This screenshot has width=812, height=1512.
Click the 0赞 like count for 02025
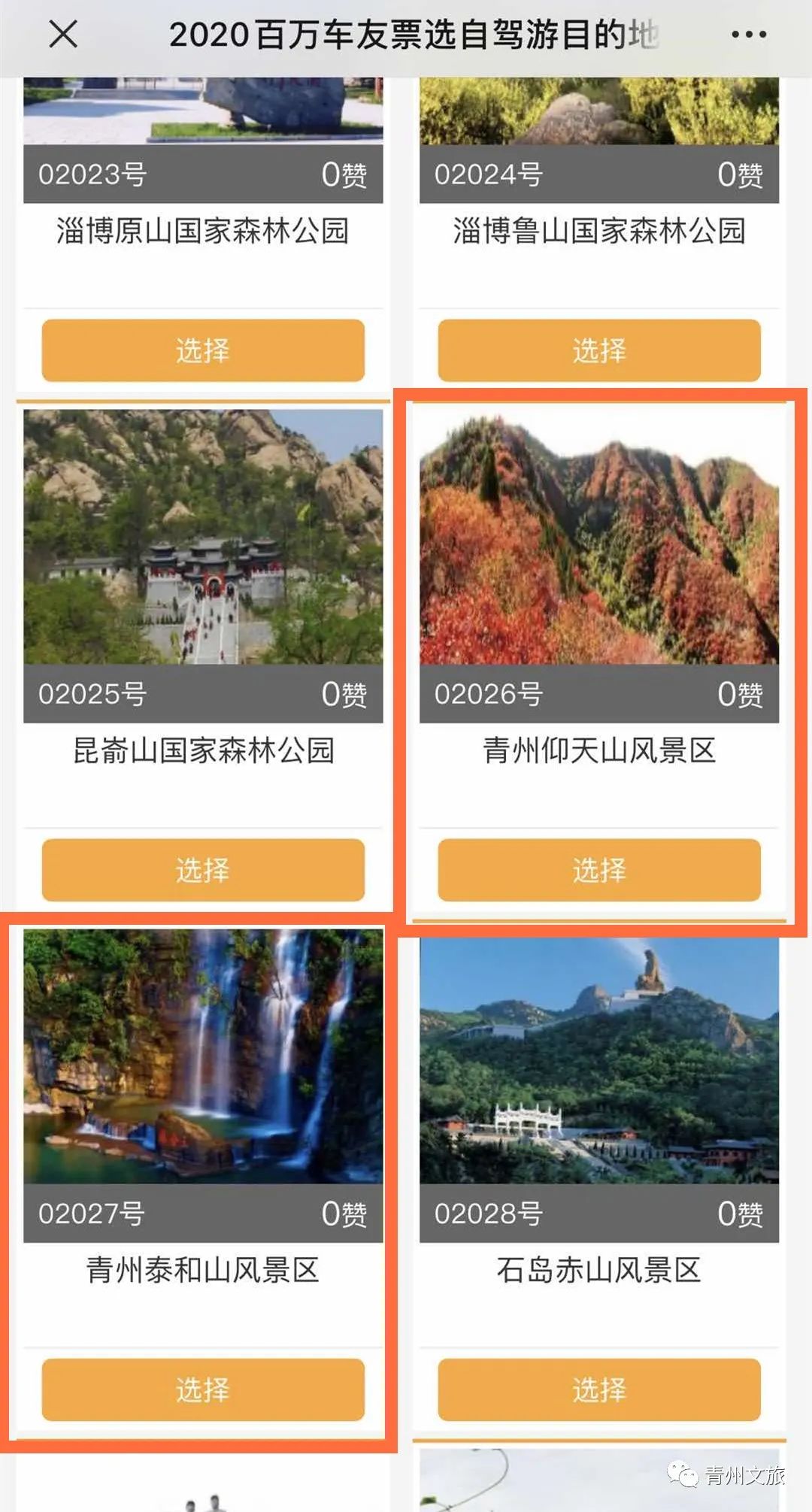click(347, 695)
